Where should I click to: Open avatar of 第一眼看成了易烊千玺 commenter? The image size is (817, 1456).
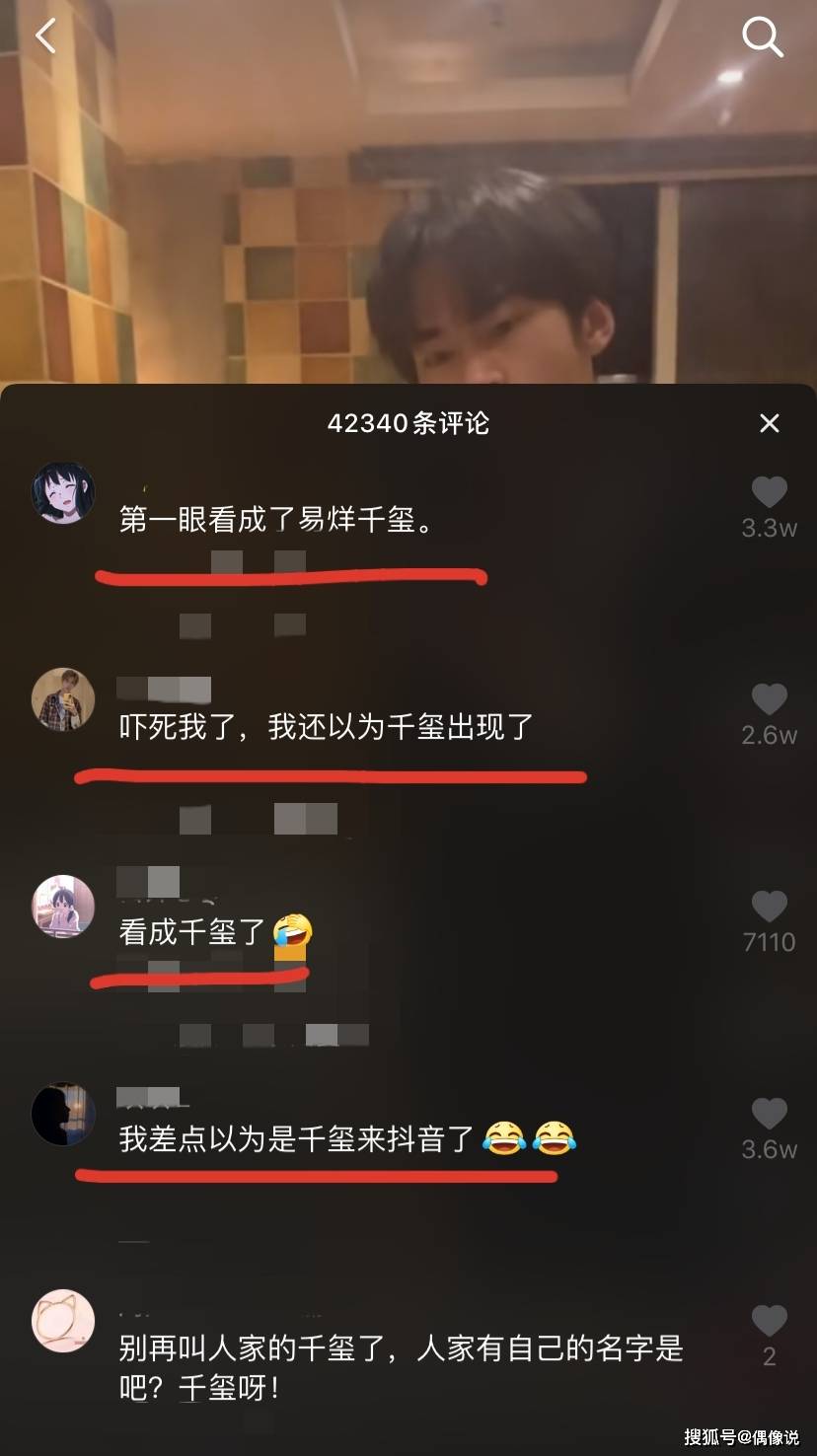tap(63, 492)
